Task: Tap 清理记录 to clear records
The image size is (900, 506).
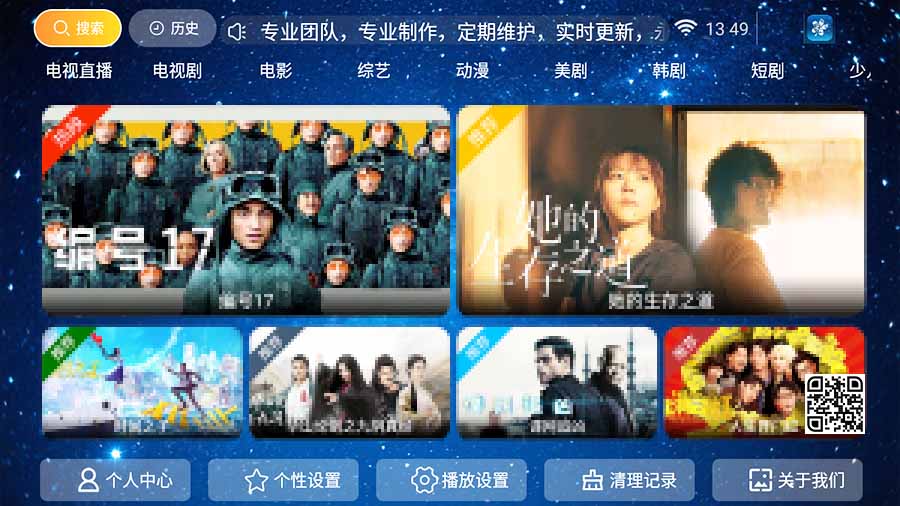Action: [629, 480]
